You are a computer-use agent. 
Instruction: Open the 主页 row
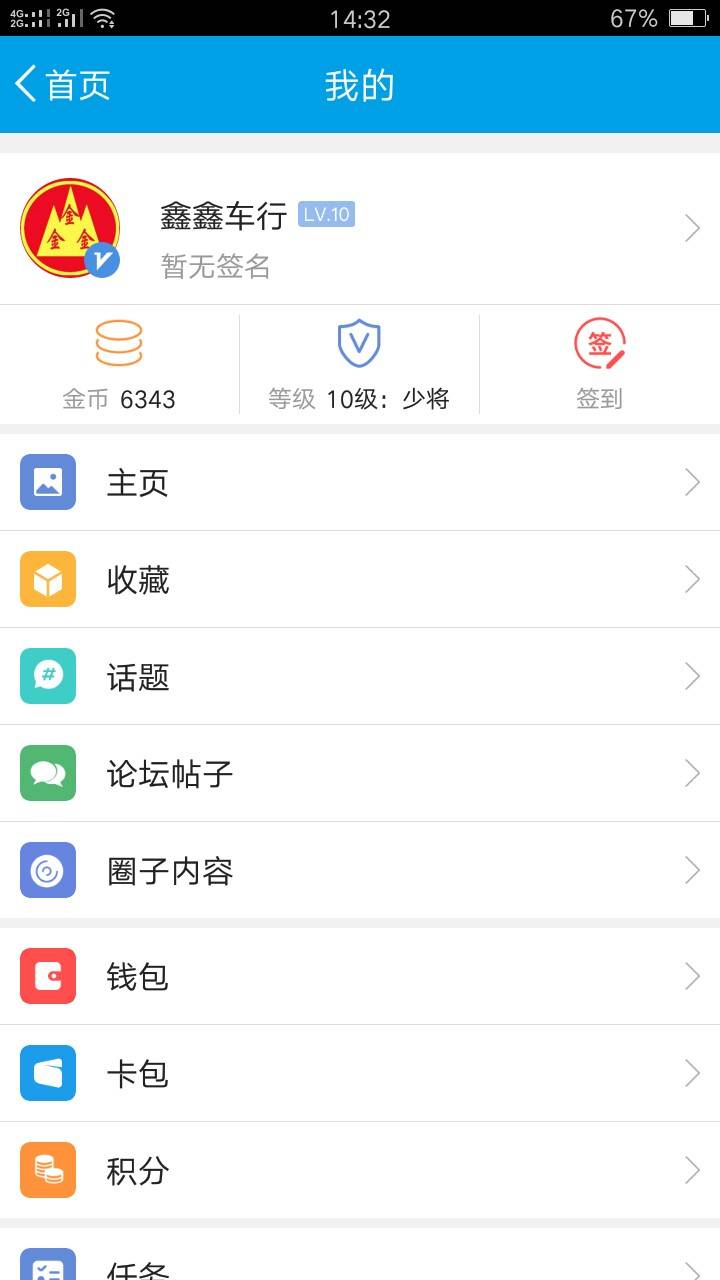click(x=360, y=483)
